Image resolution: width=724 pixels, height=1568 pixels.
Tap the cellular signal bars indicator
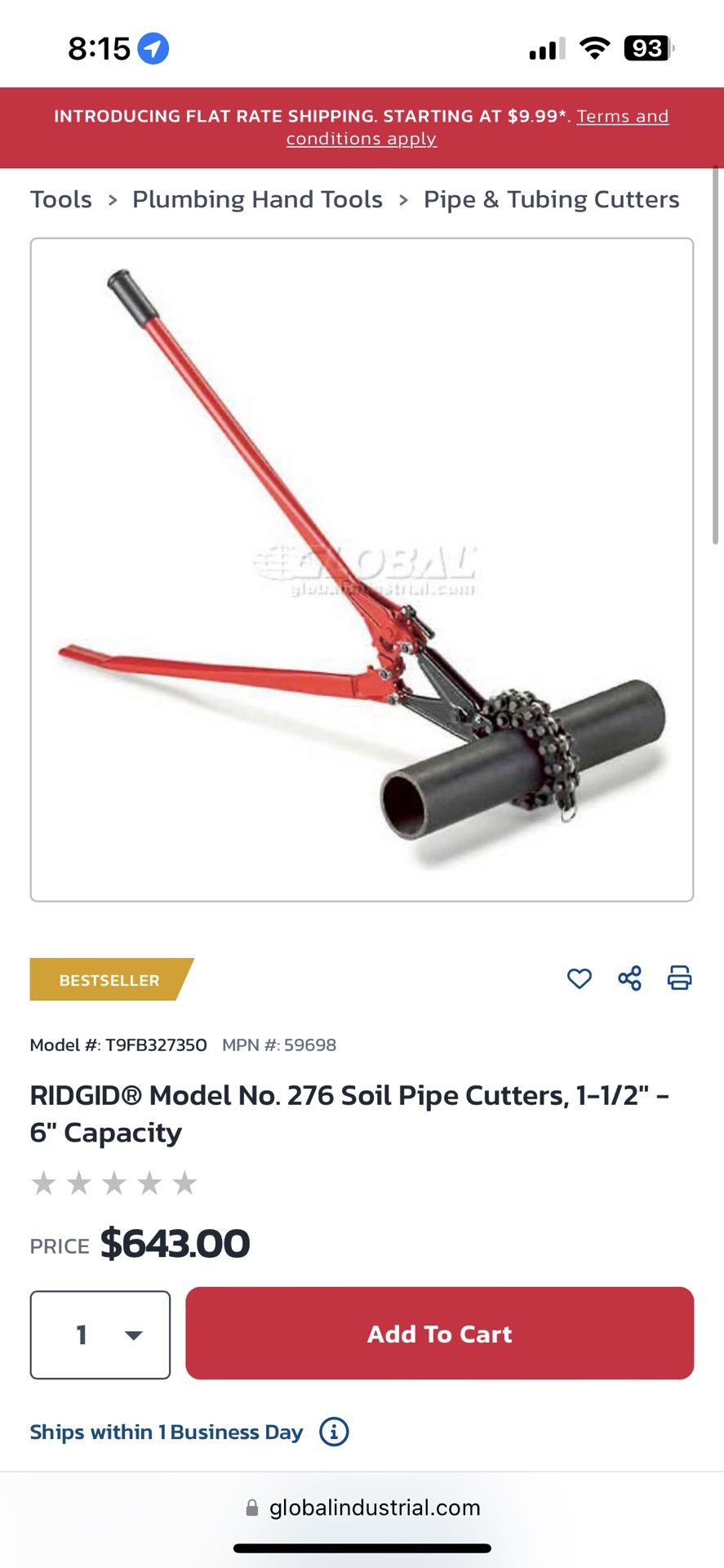(x=545, y=47)
